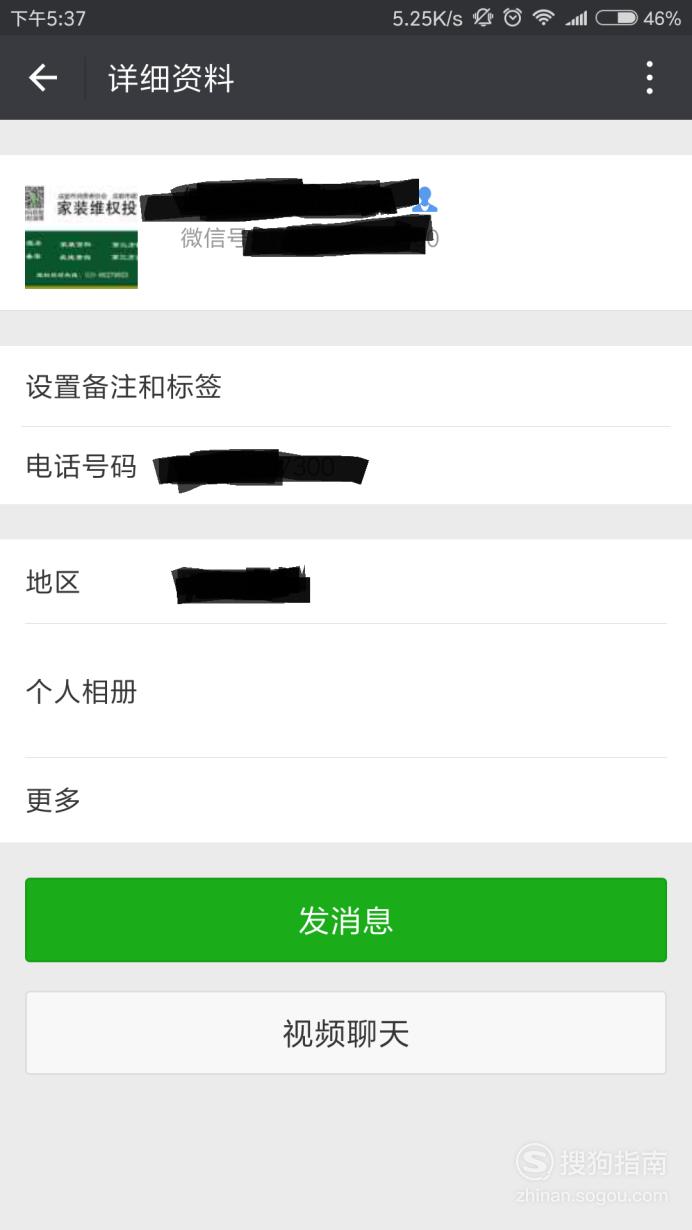Image resolution: width=692 pixels, height=1230 pixels.
Task: Open the 更多 row
Action: [346, 800]
